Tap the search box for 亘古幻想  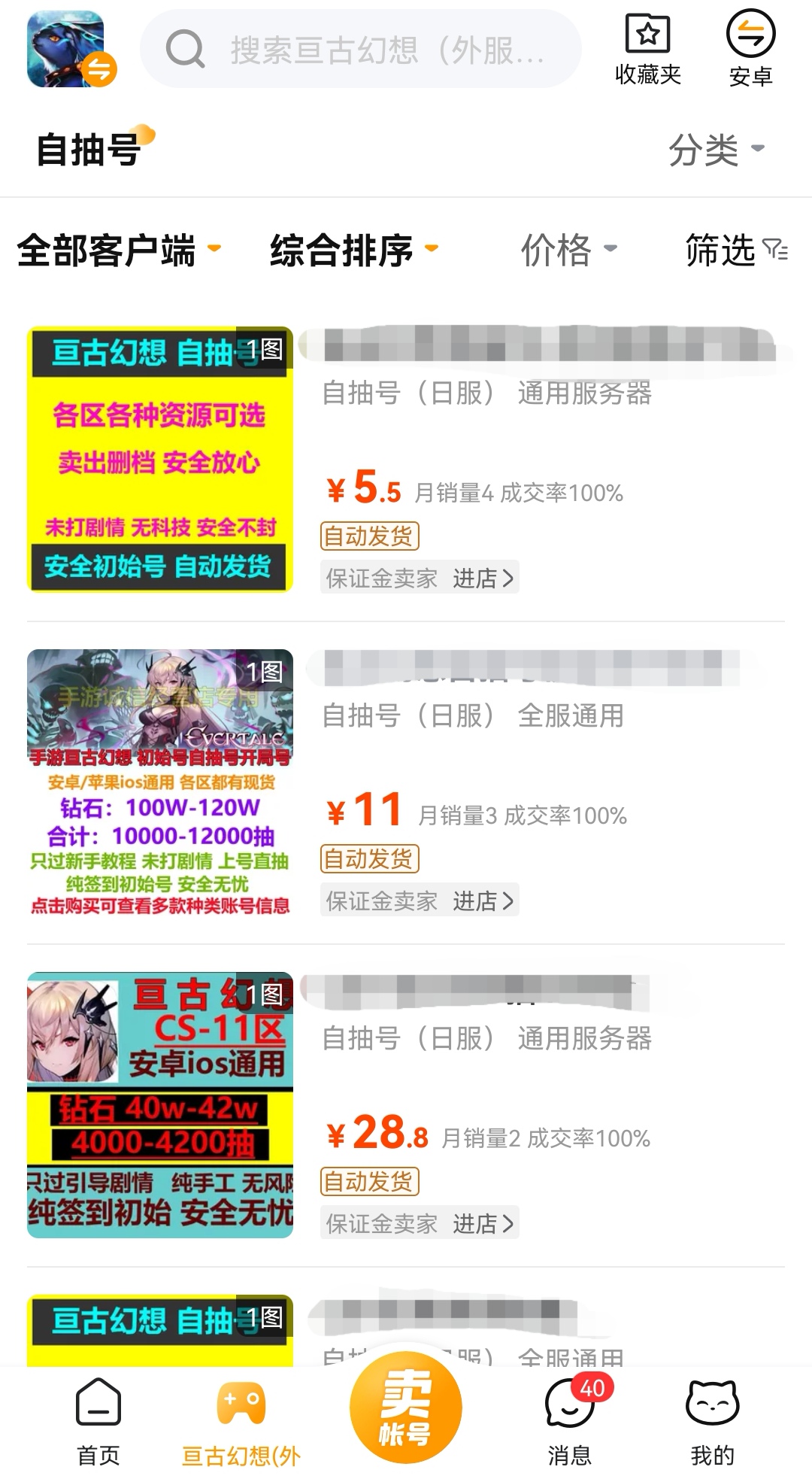point(361,50)
